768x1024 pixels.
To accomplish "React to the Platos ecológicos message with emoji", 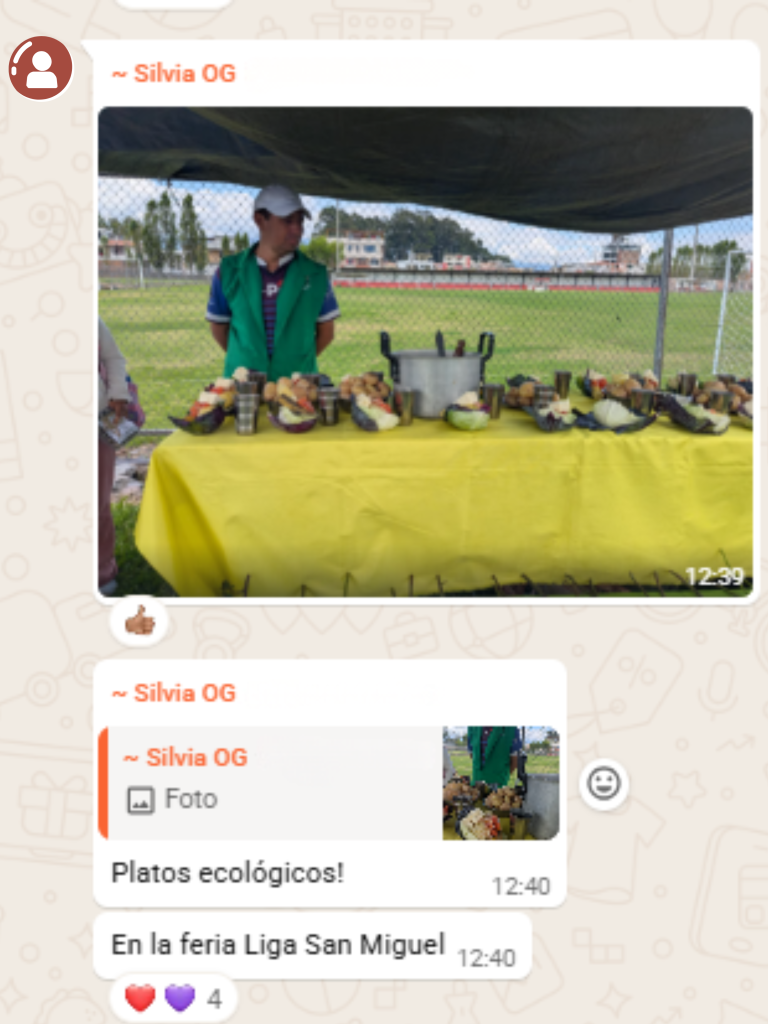I will point(604,784).
